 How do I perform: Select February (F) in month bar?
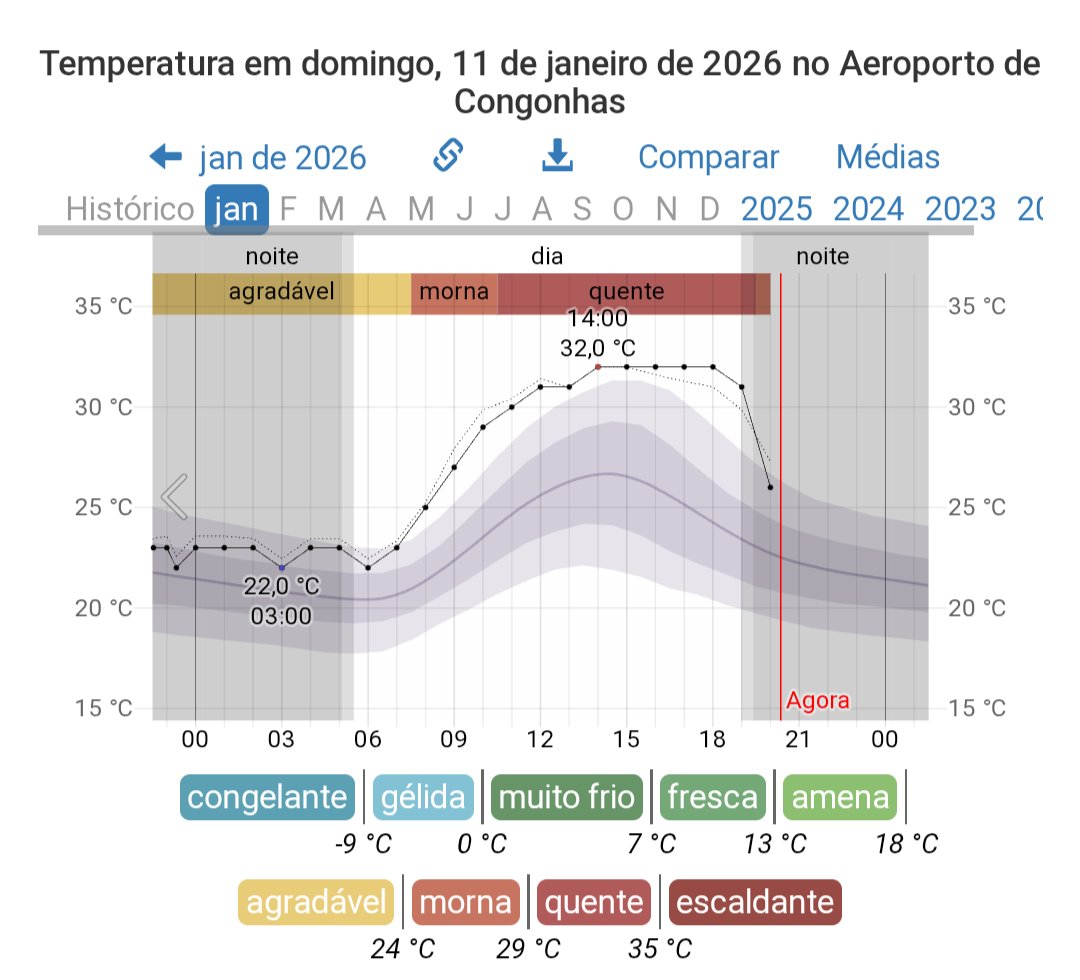tap(289, 209)
